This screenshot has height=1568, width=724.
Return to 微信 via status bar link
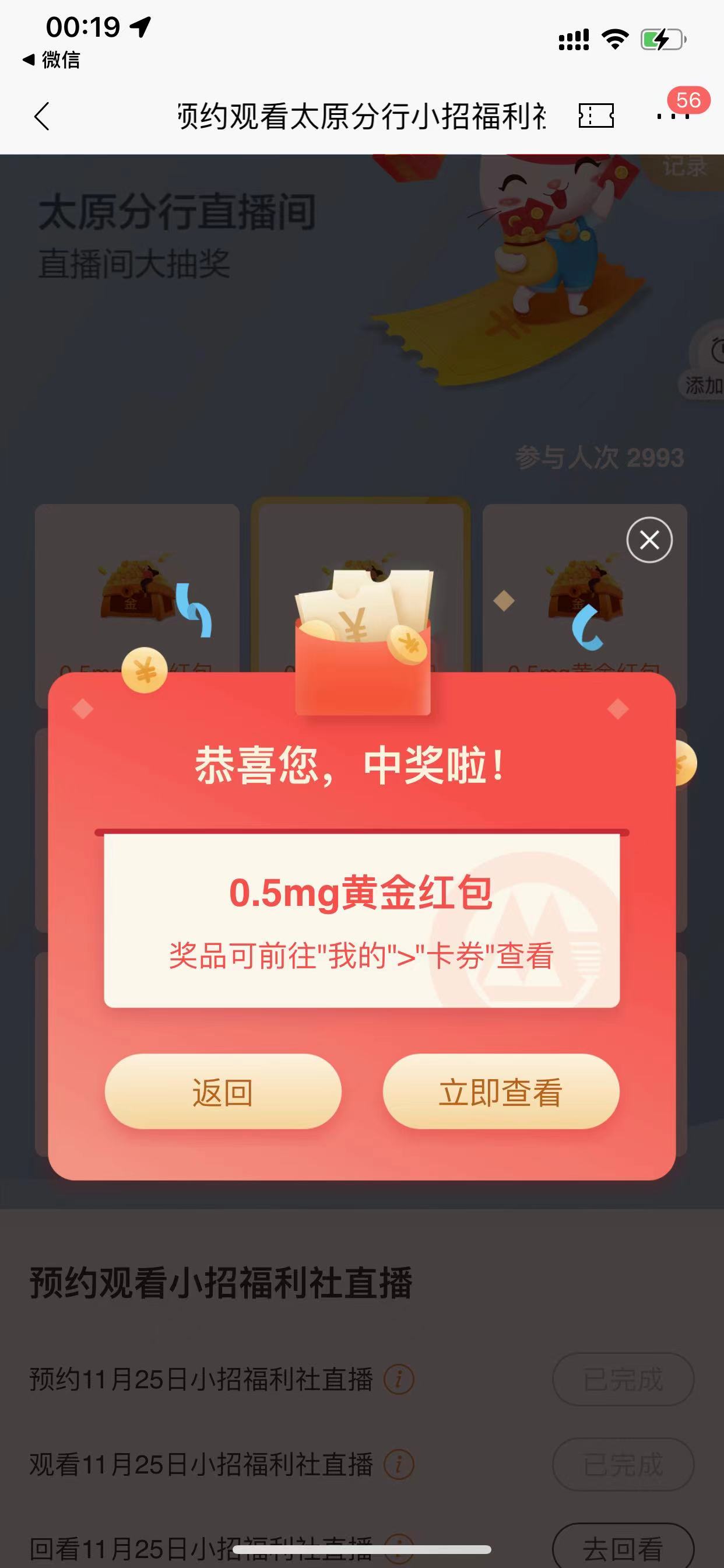point(52,60)
